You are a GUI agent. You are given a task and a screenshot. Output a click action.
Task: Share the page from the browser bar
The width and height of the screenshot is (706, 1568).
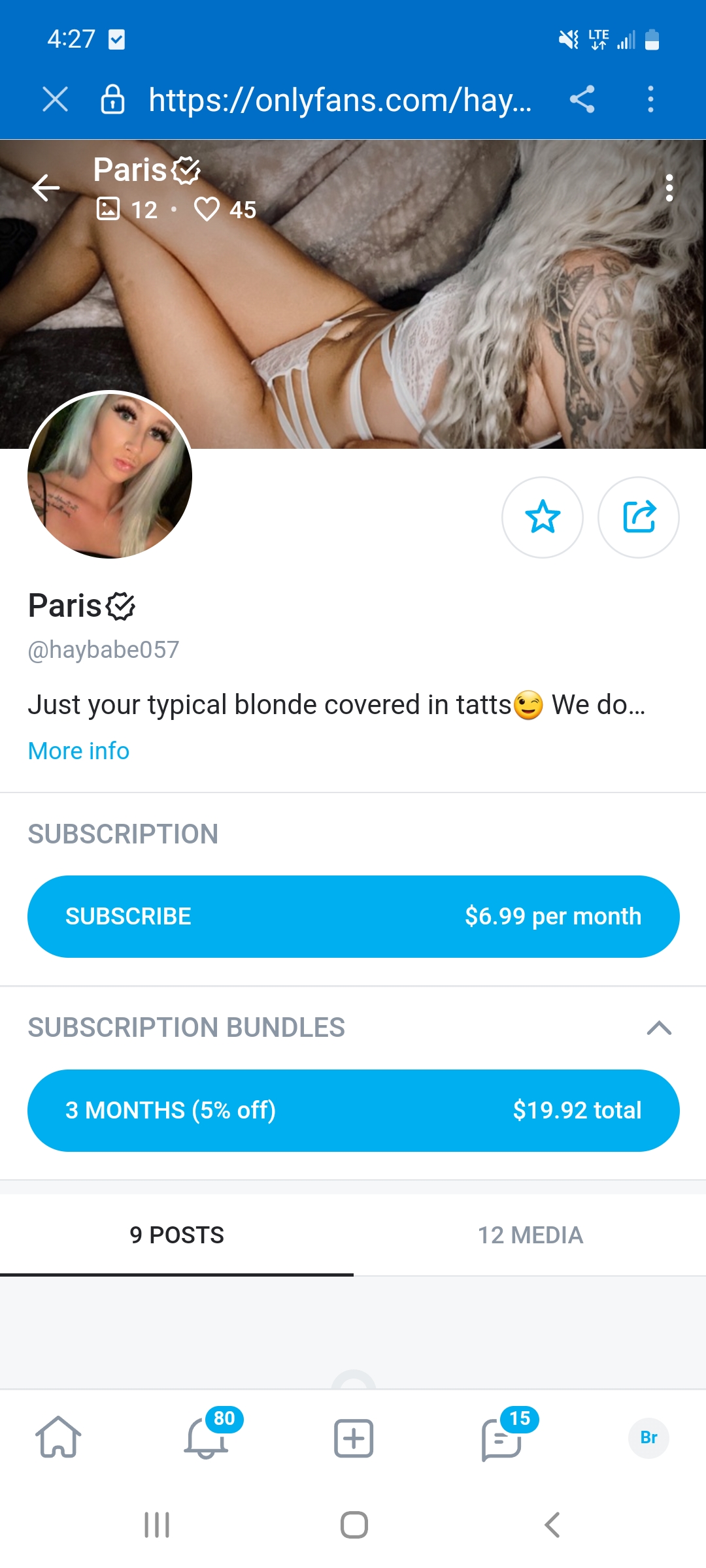click(582, 100)
